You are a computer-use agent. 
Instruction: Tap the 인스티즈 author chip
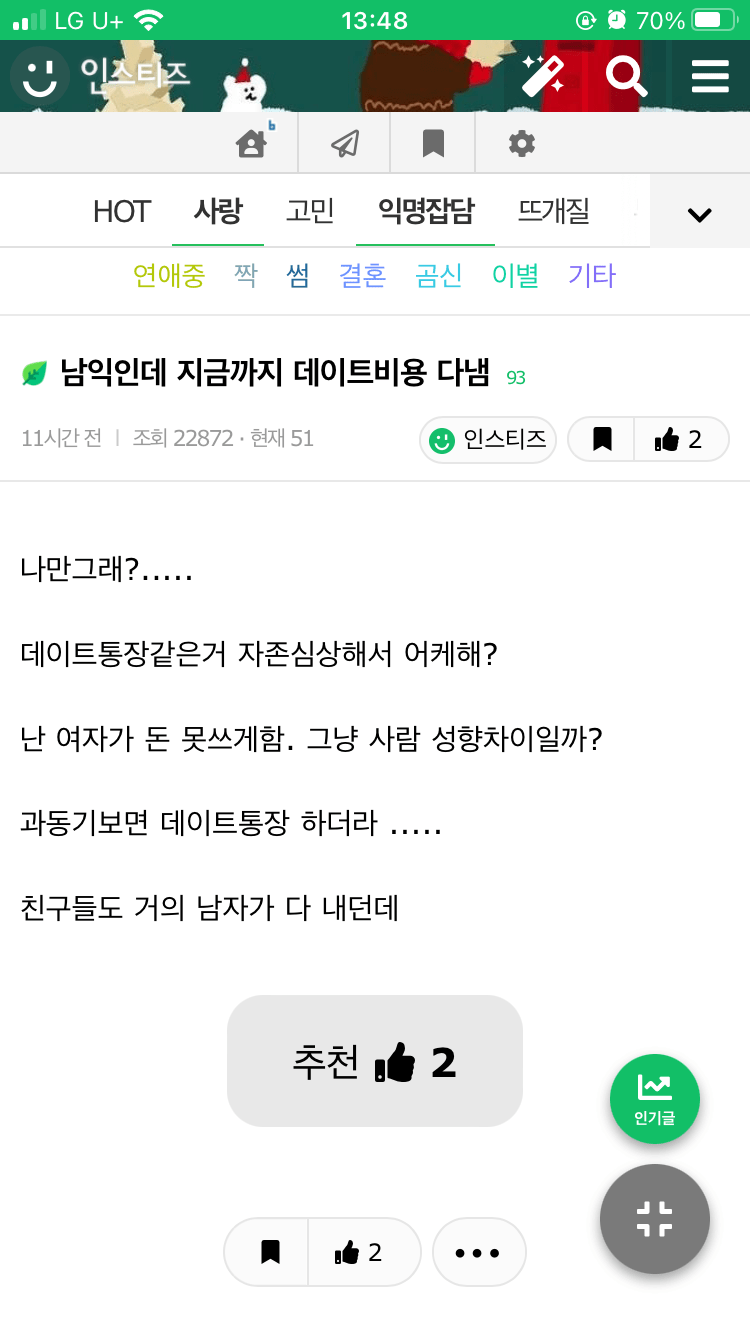tap(488, 439)
